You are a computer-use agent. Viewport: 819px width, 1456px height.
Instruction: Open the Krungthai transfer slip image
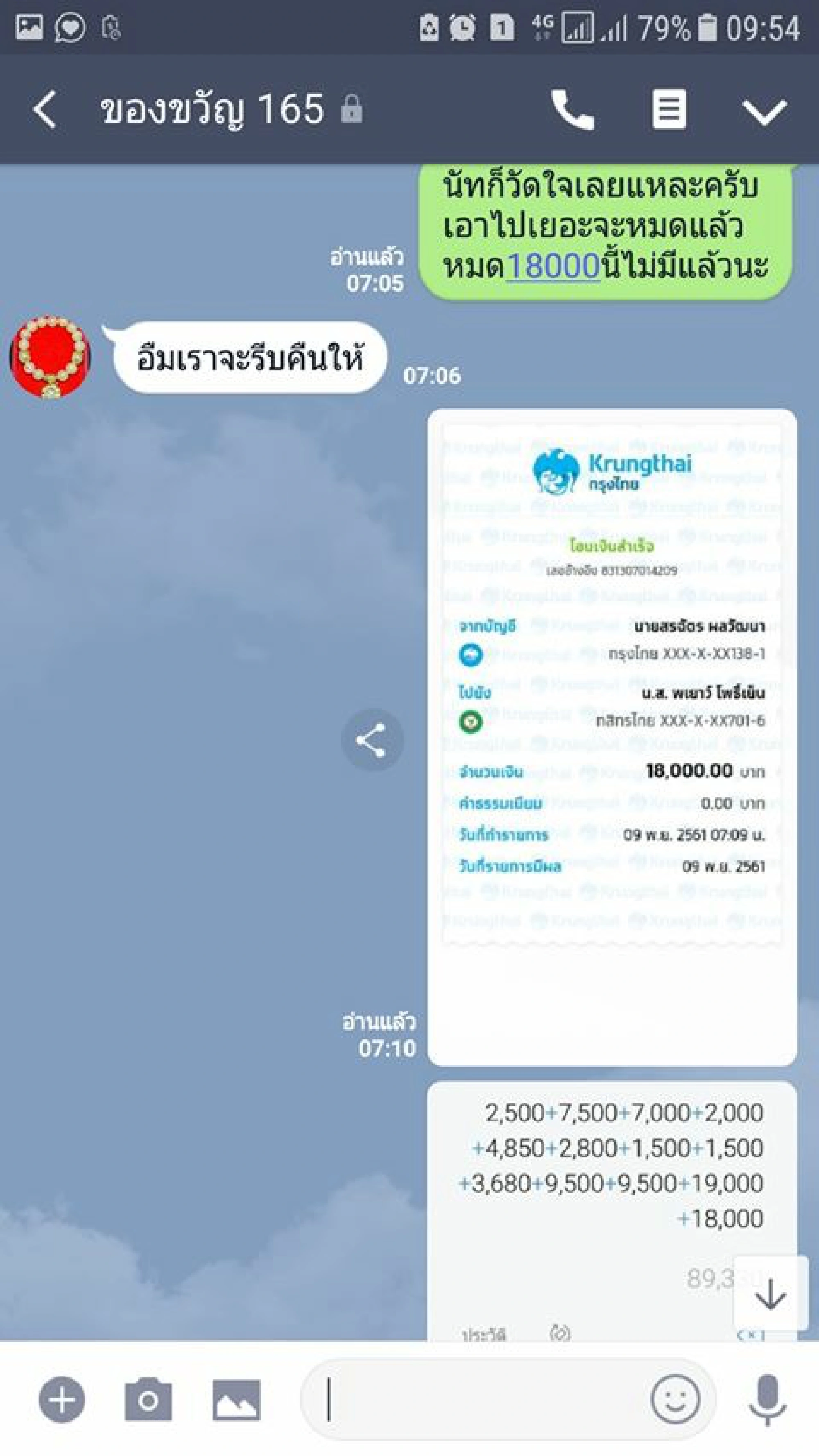click(612, 737)
